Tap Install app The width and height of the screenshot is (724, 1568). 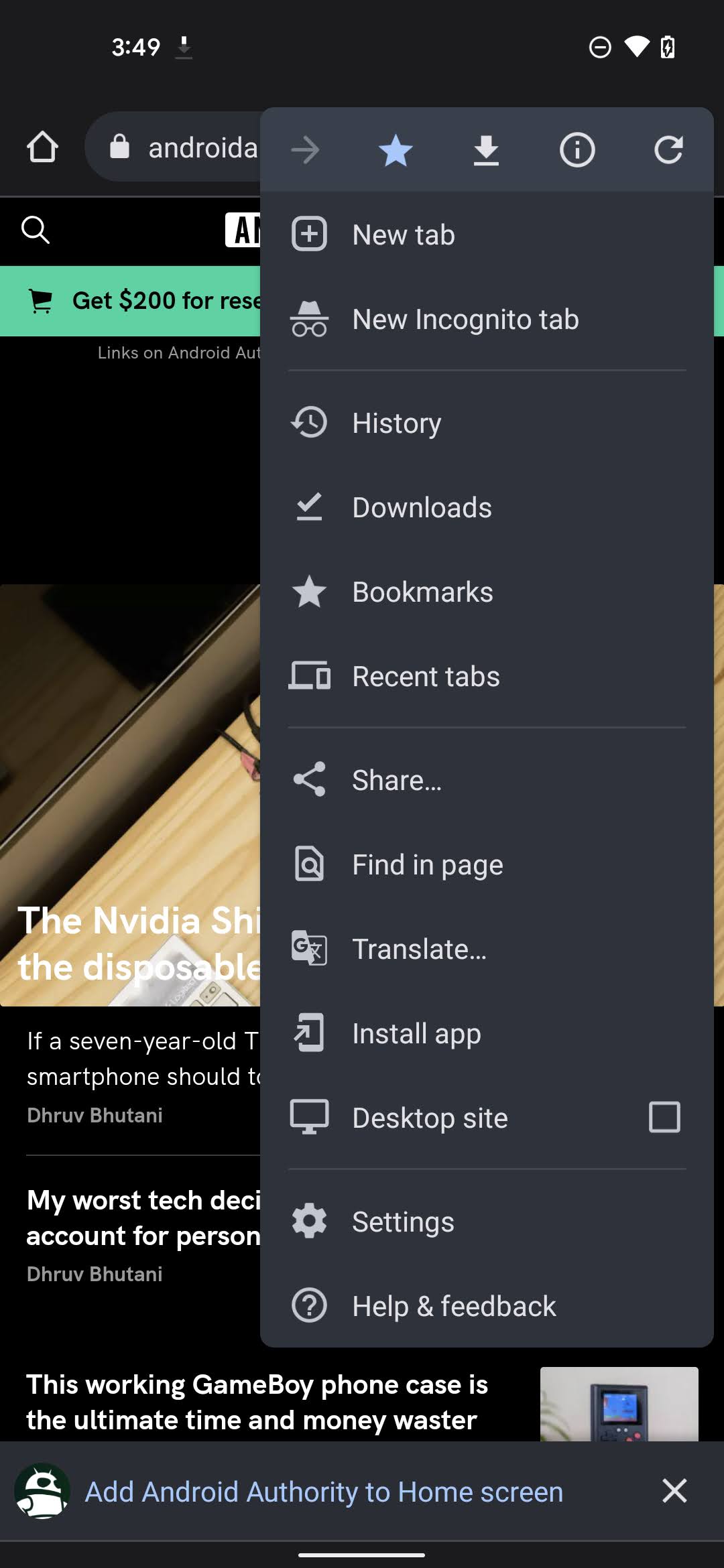coord(416,1034)
